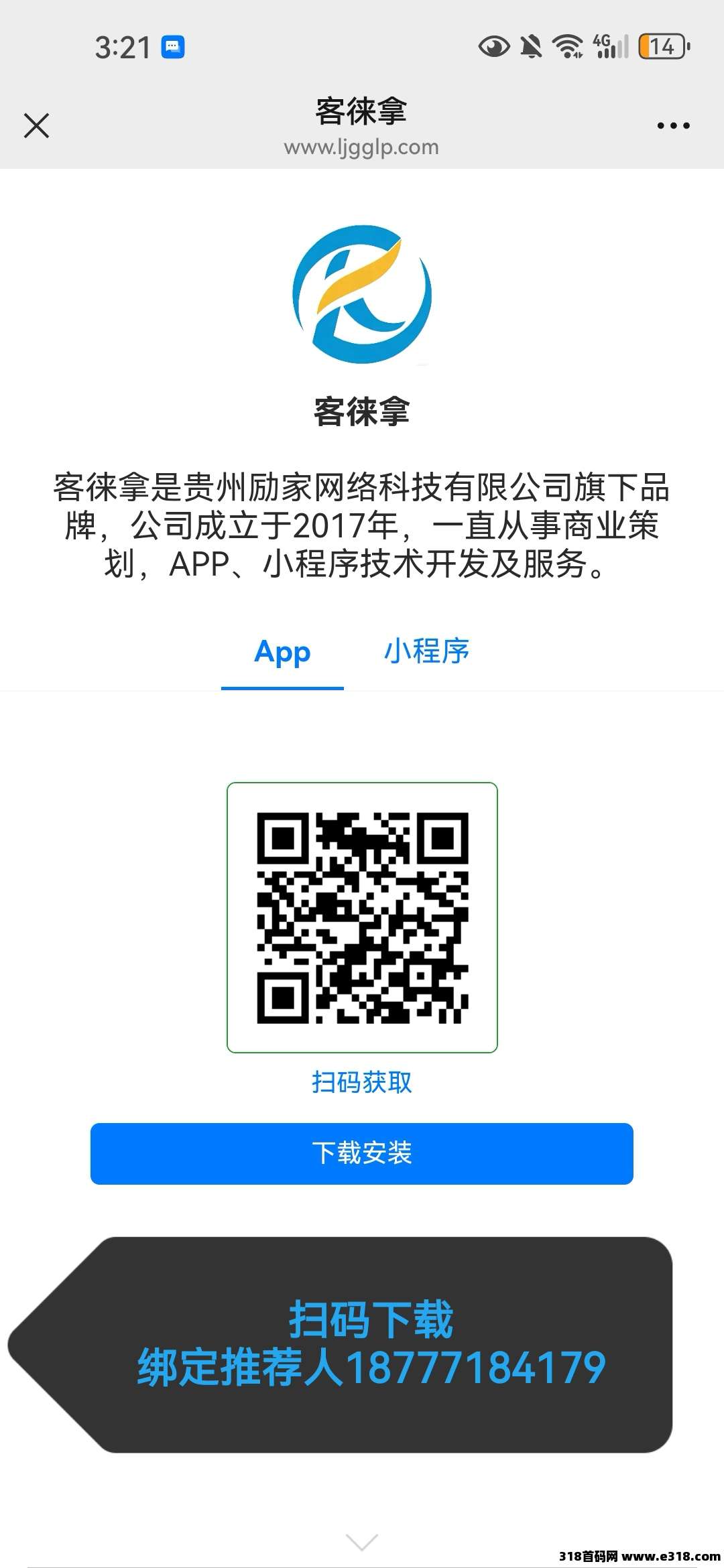Open the three-dot overflow menu

673,125
